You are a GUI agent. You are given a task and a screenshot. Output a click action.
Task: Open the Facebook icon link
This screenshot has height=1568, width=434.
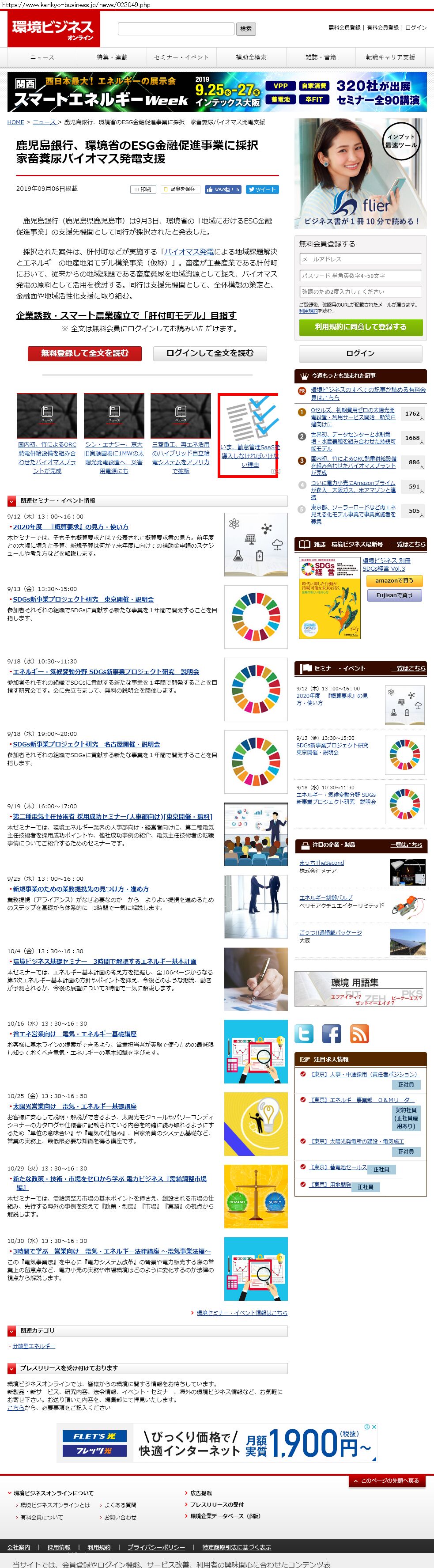click(332, 1034)
